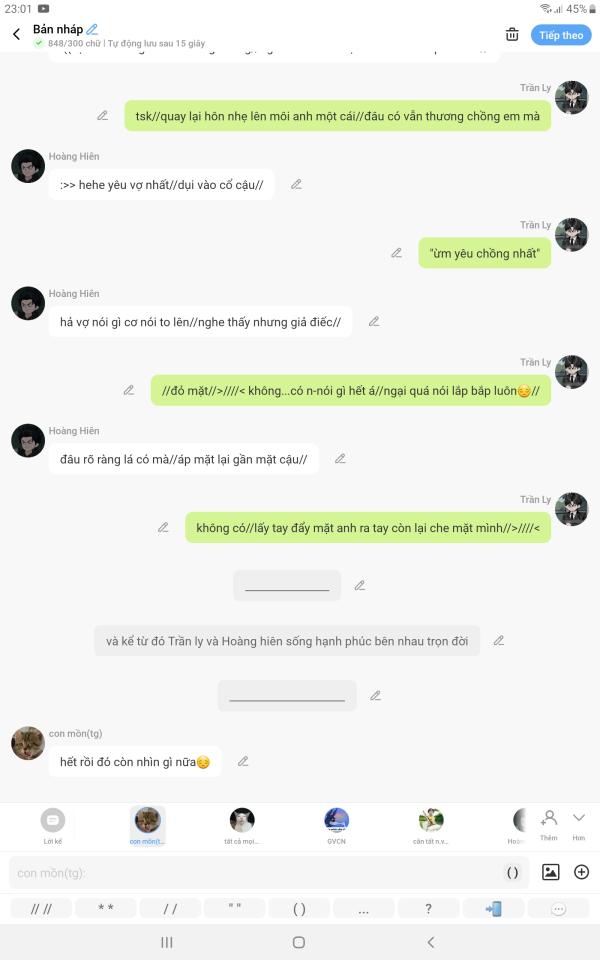Tap the system home button
Viewport: 600px width, 960px height.
(x=299, y=942)
